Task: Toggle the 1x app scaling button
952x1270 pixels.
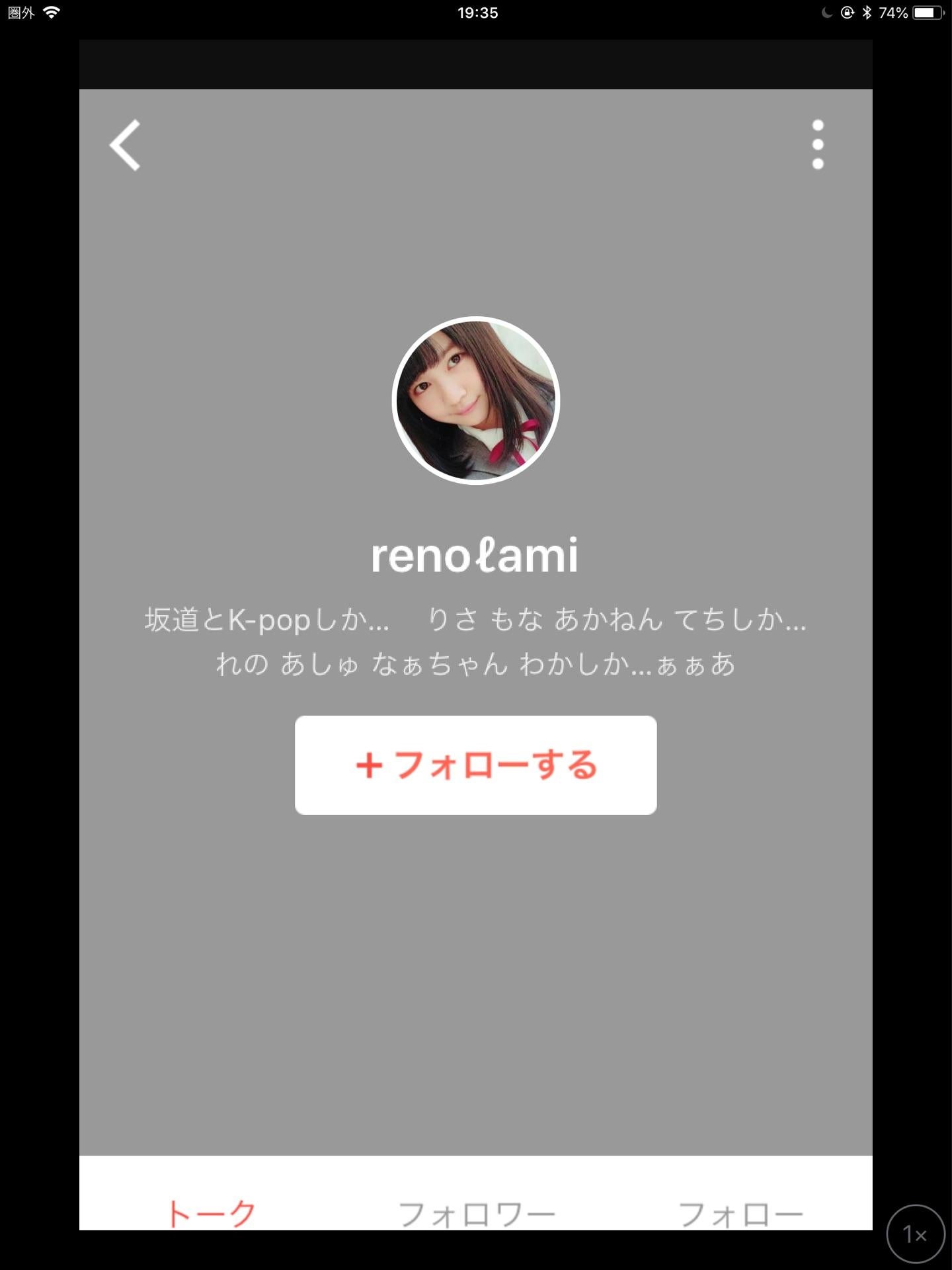Action: click(916, 1234)
